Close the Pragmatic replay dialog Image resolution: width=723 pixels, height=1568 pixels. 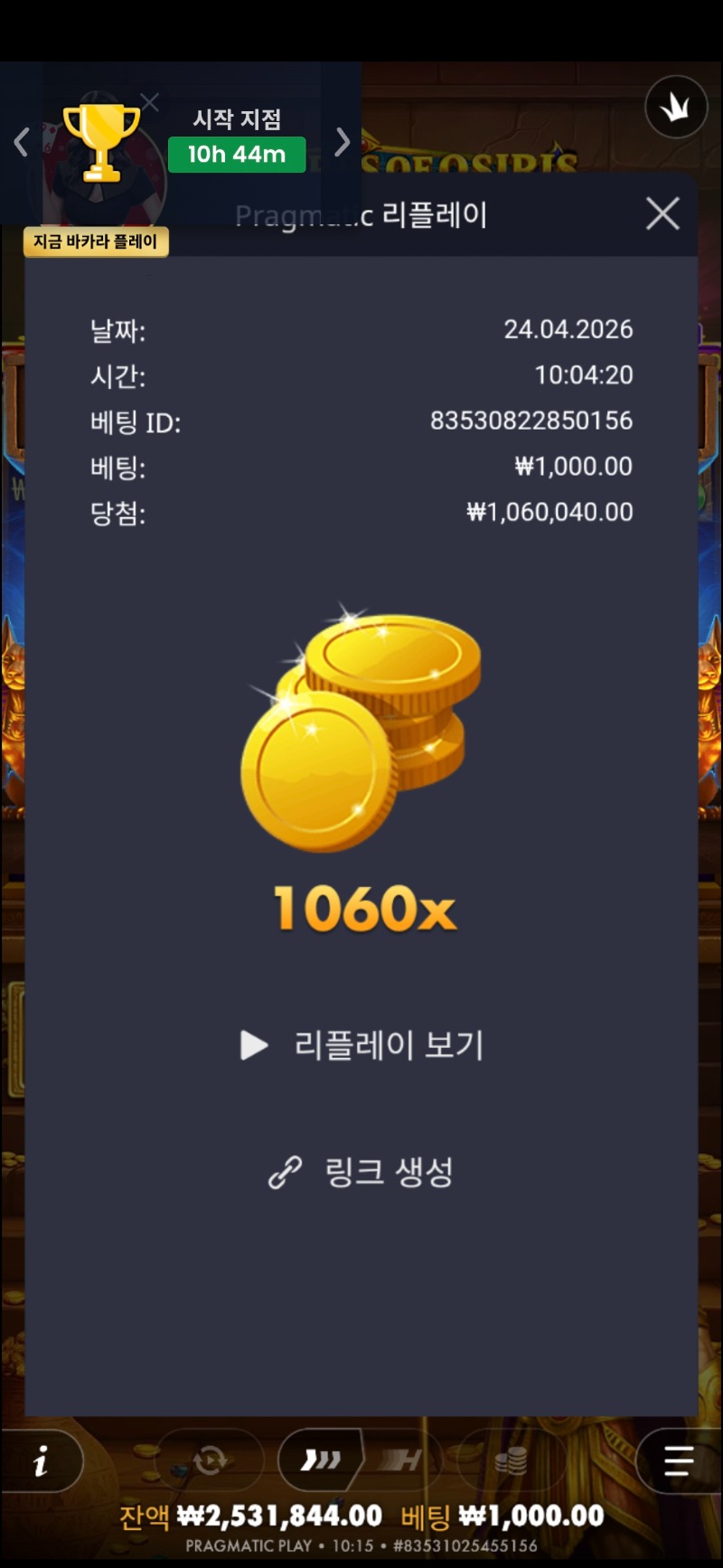click(662, 214)
